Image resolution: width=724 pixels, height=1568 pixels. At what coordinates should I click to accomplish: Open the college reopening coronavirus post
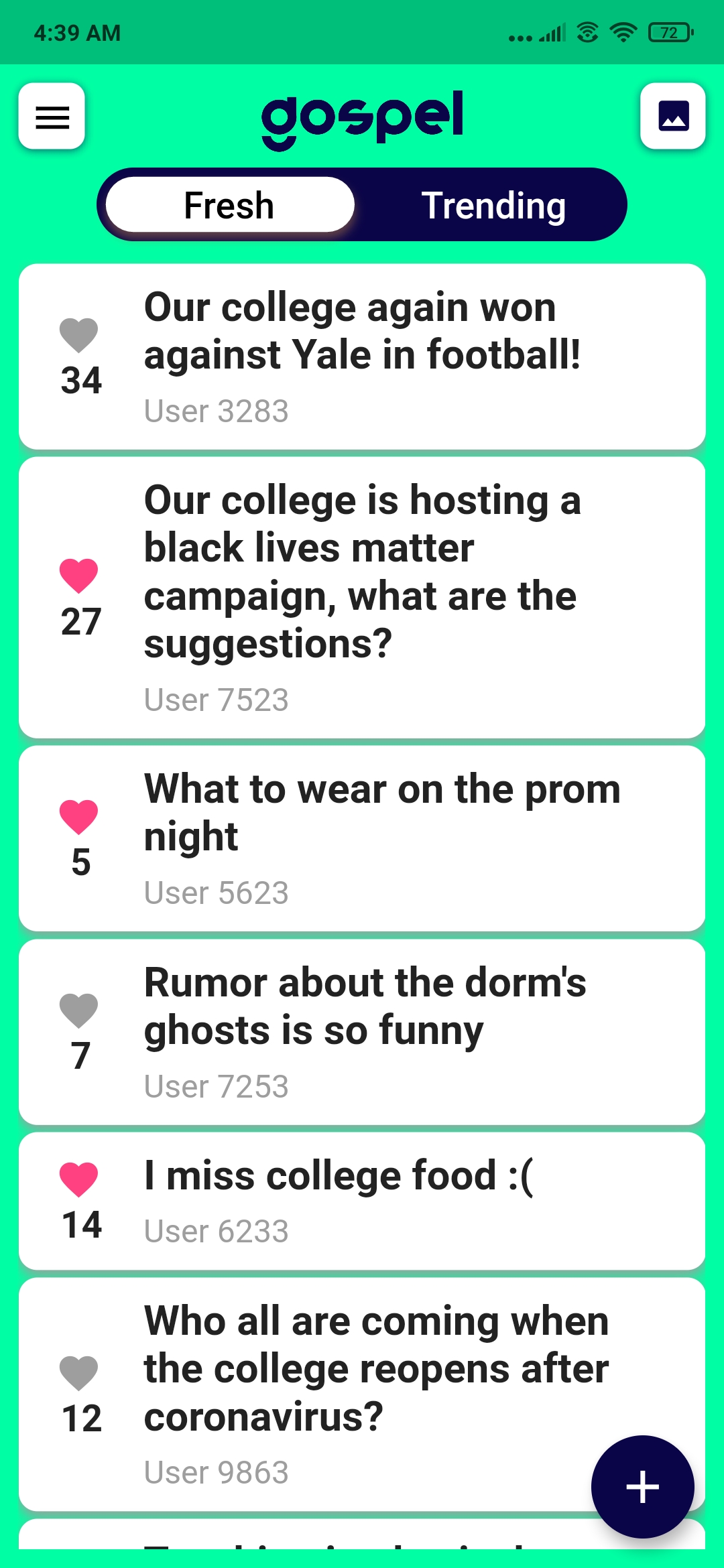(x=362, y=1394)
